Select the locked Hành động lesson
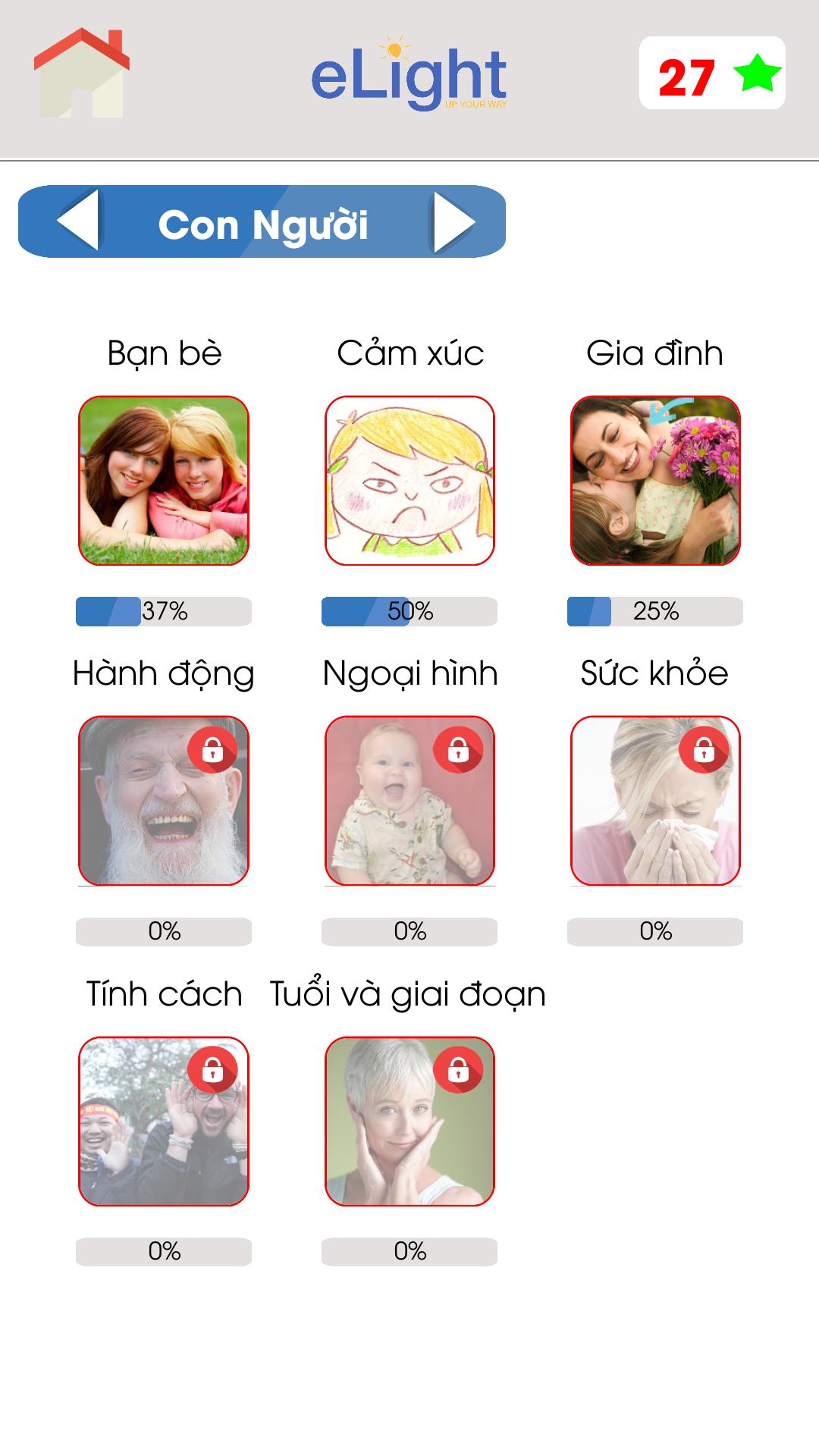This screenshot has height=1456, width=819. 164,801
